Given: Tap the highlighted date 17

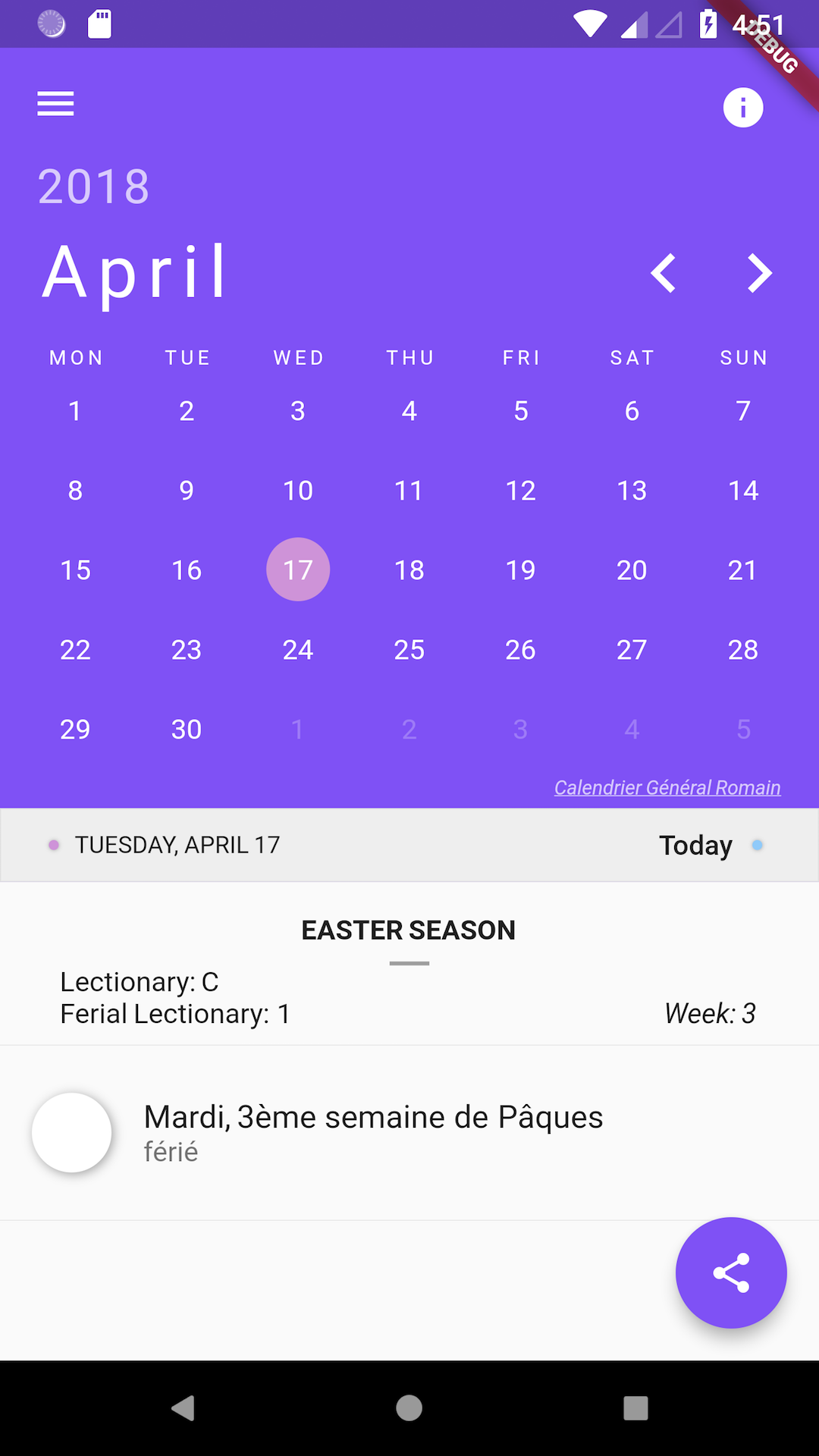Looking at the screenshot, I should (298, 570).
